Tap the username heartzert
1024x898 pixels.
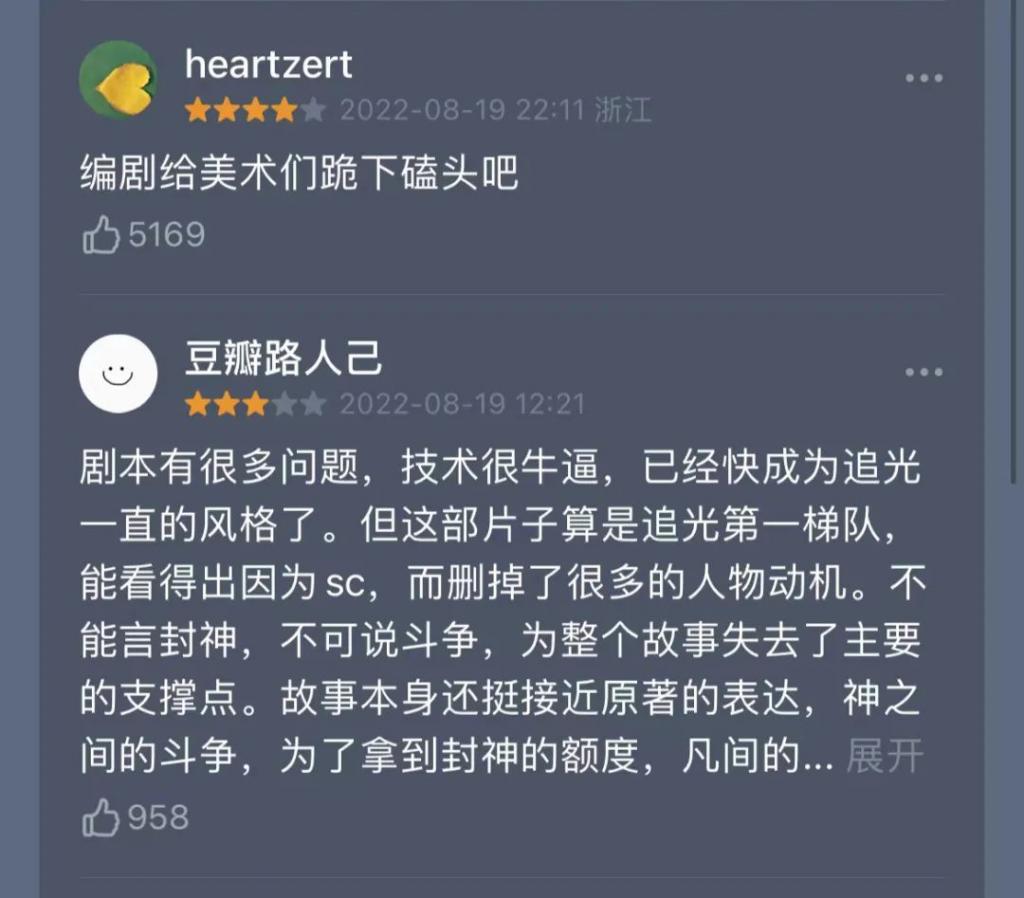point(269,64)
